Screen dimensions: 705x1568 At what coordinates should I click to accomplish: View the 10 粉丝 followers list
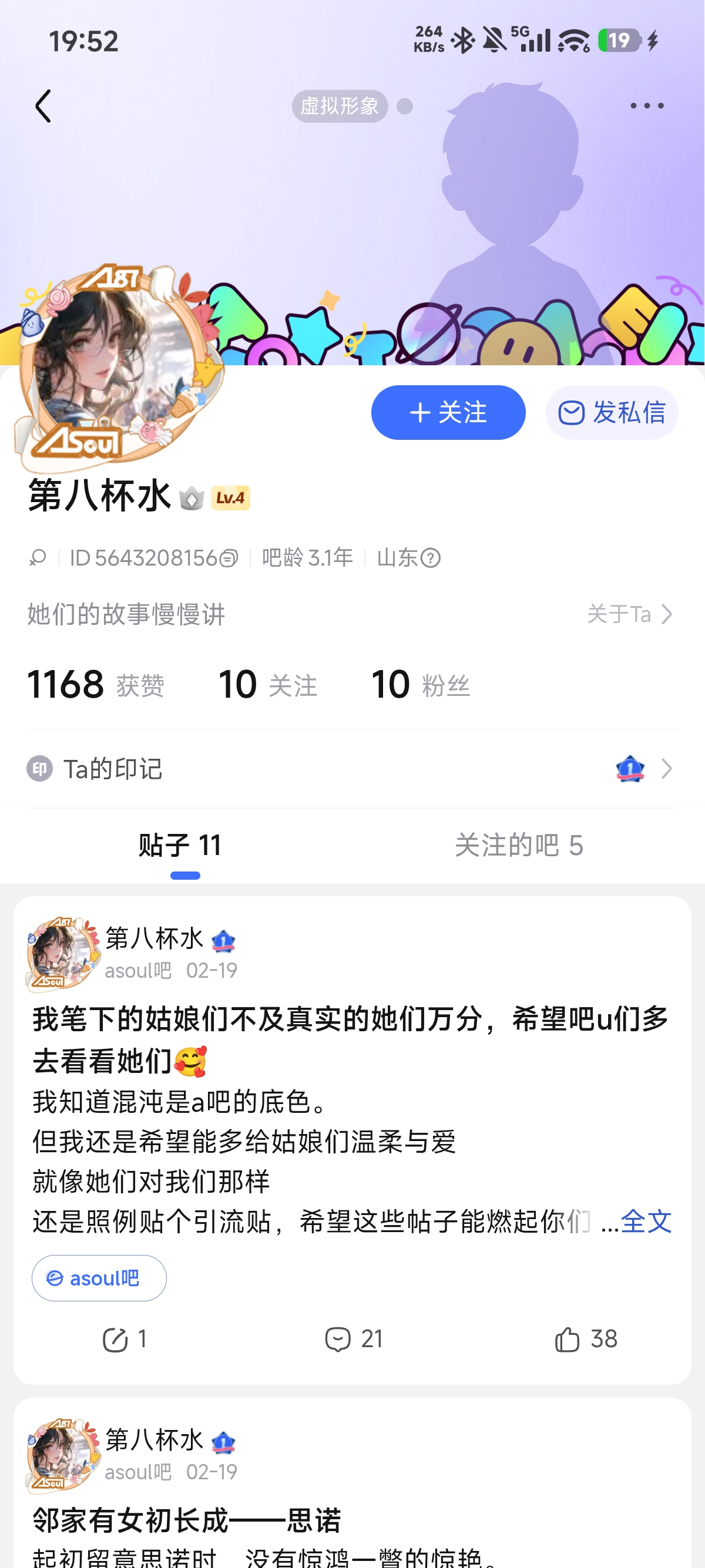(420, 685)
